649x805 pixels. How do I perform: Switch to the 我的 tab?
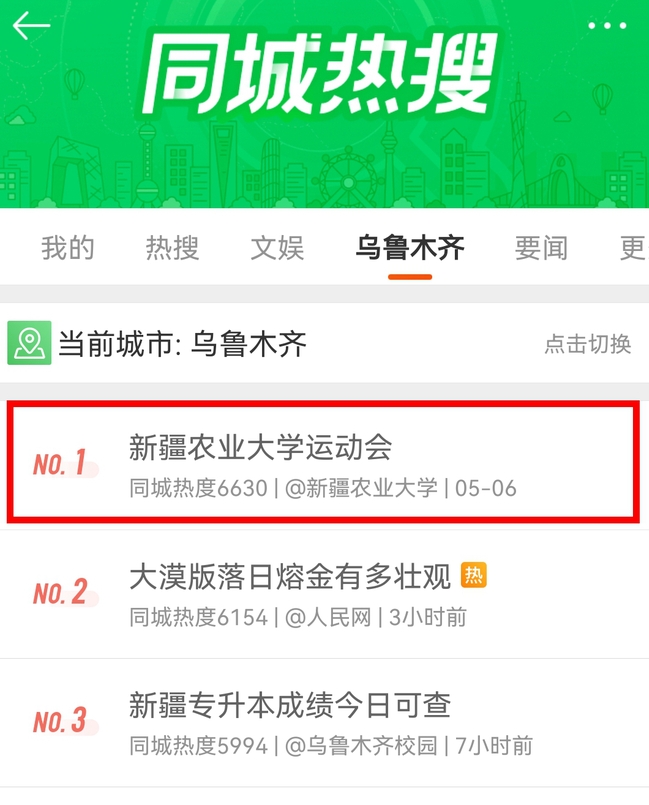pos(68,247)
